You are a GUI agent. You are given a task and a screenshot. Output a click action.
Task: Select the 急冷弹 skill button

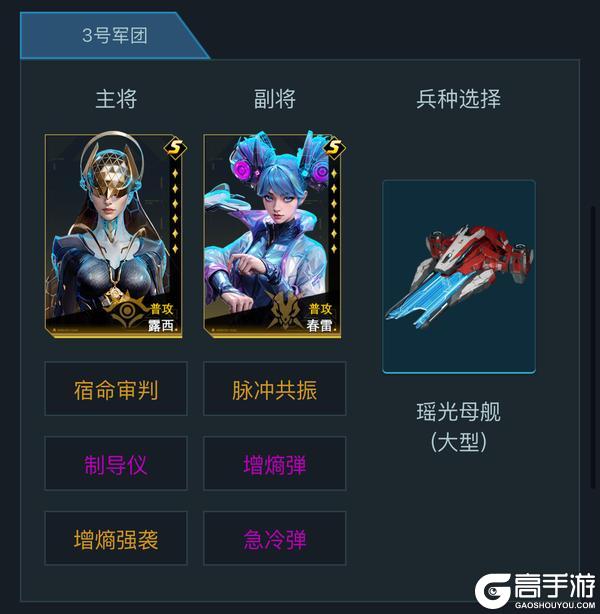click(274, 540)
